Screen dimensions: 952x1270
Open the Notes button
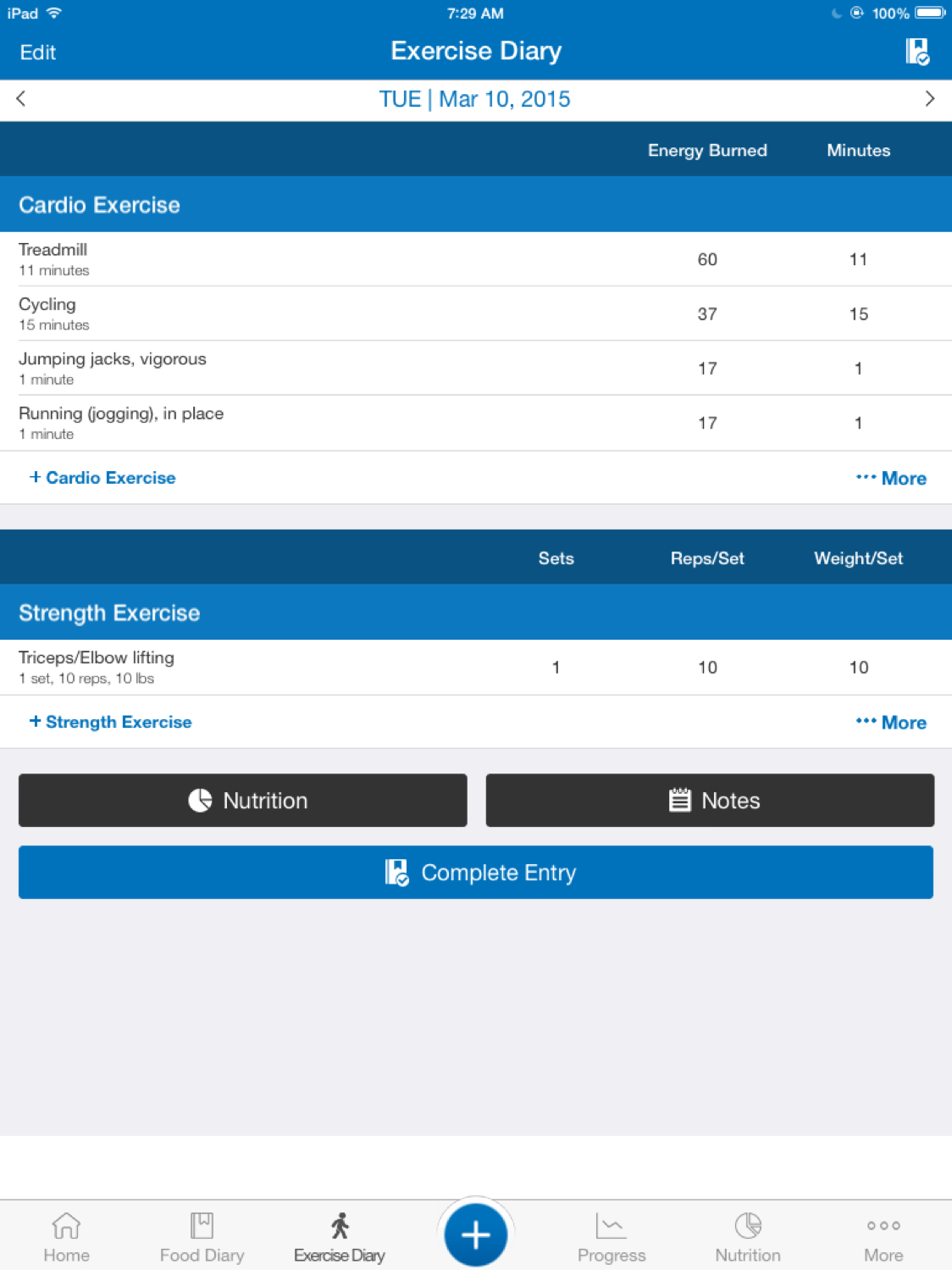(710, 801)
